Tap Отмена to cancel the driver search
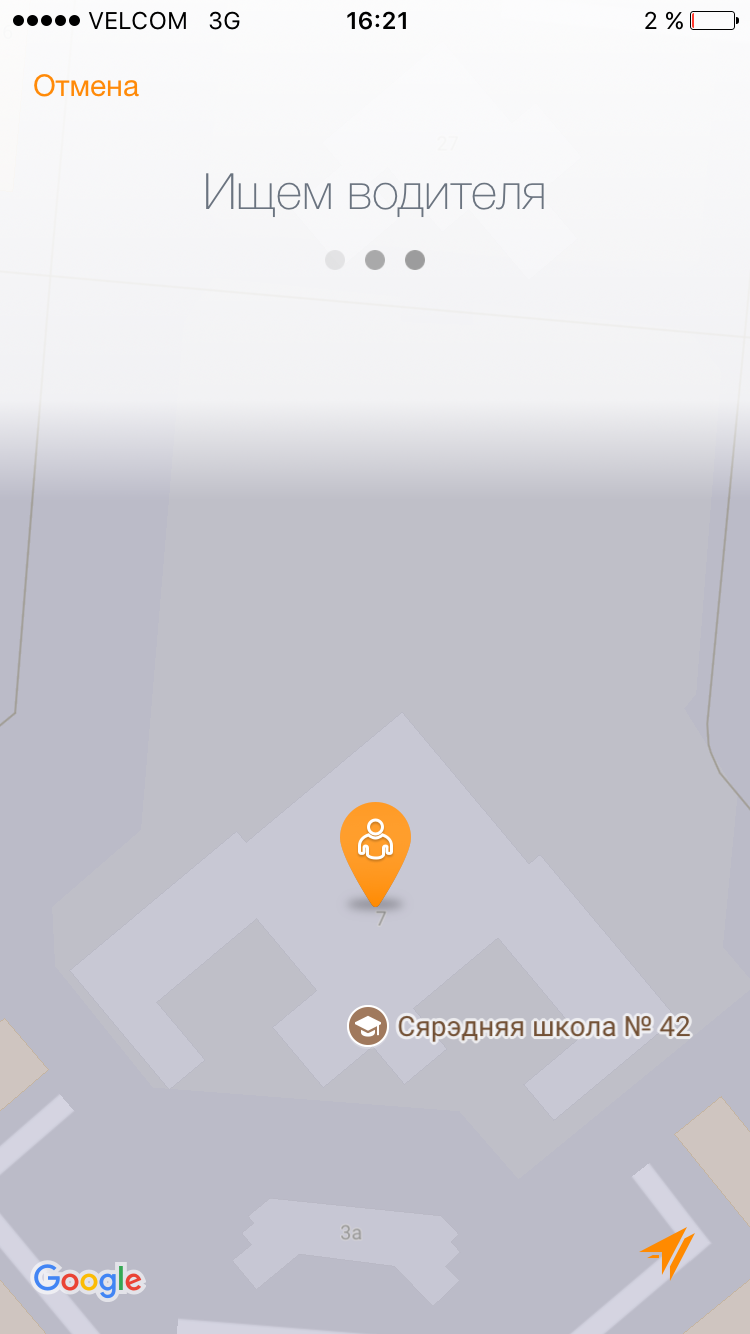Image resolution: width=750 pixels, height=1334 pixels. click(86, 87)
